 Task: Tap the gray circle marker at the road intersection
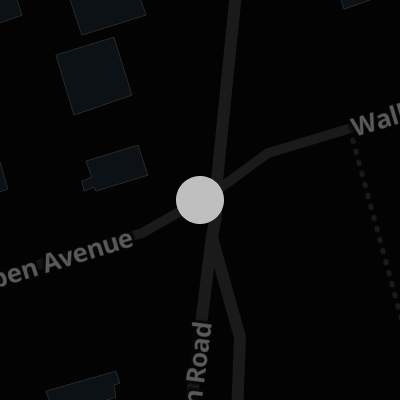[200, 200]
